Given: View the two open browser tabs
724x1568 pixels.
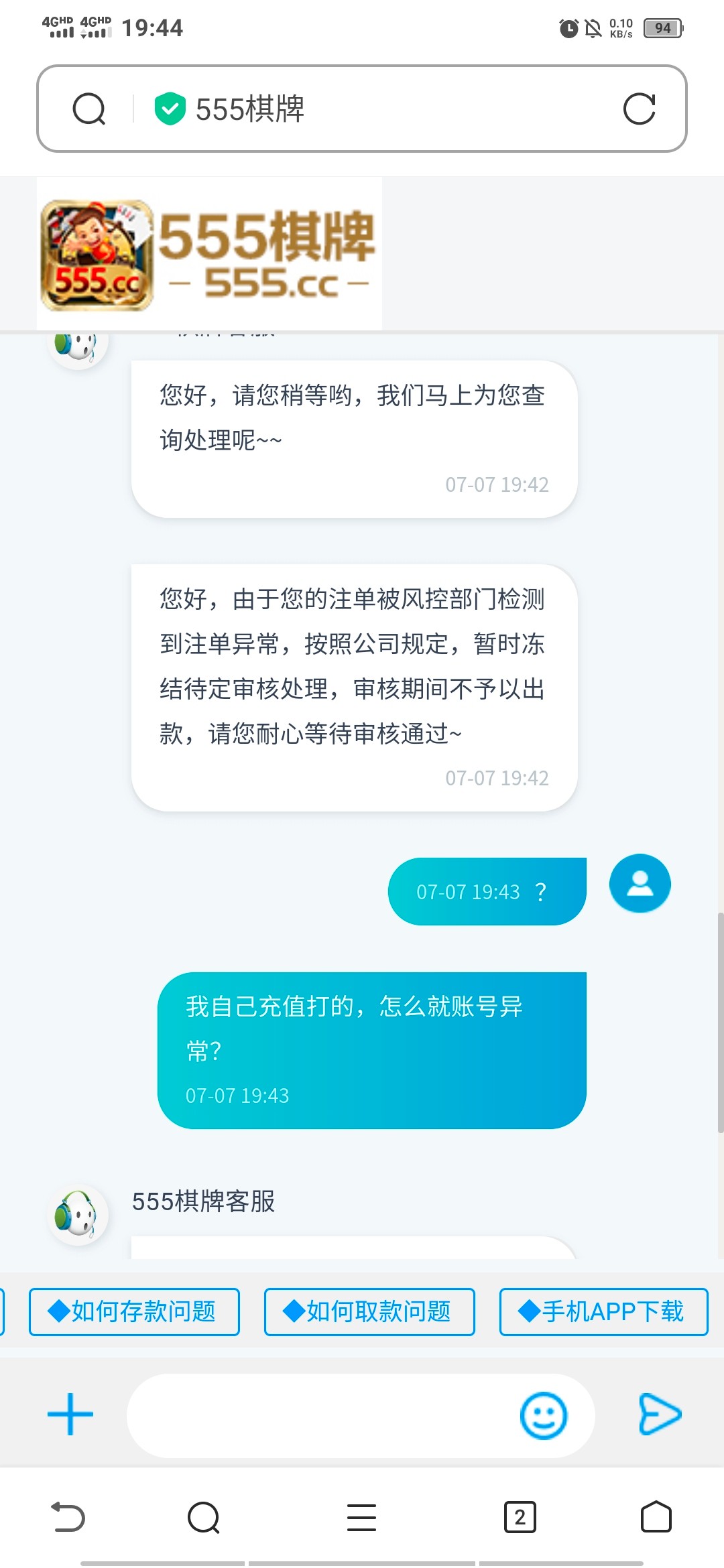Looking at the screenshot, I should 520,1518.
